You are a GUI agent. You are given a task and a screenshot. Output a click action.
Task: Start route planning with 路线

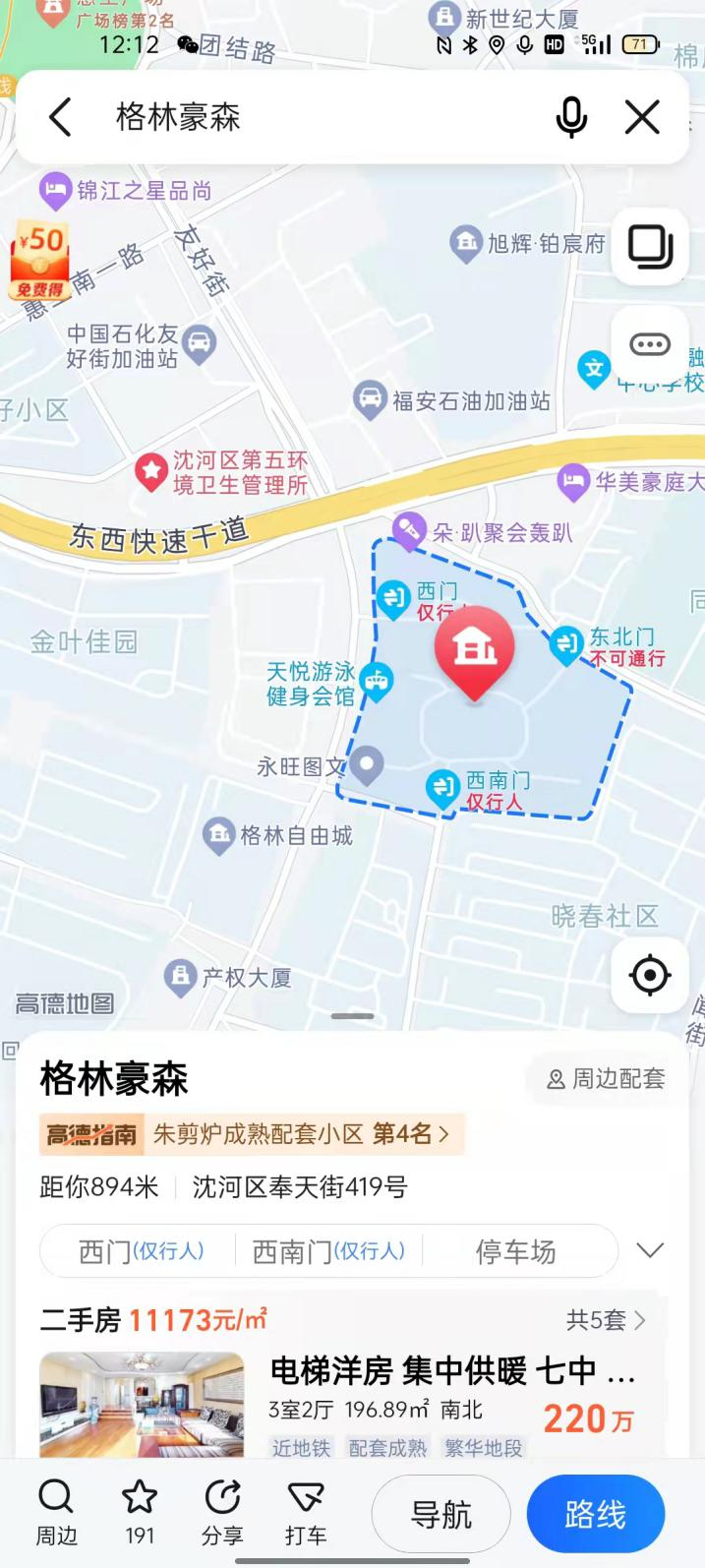[595, 1514]
